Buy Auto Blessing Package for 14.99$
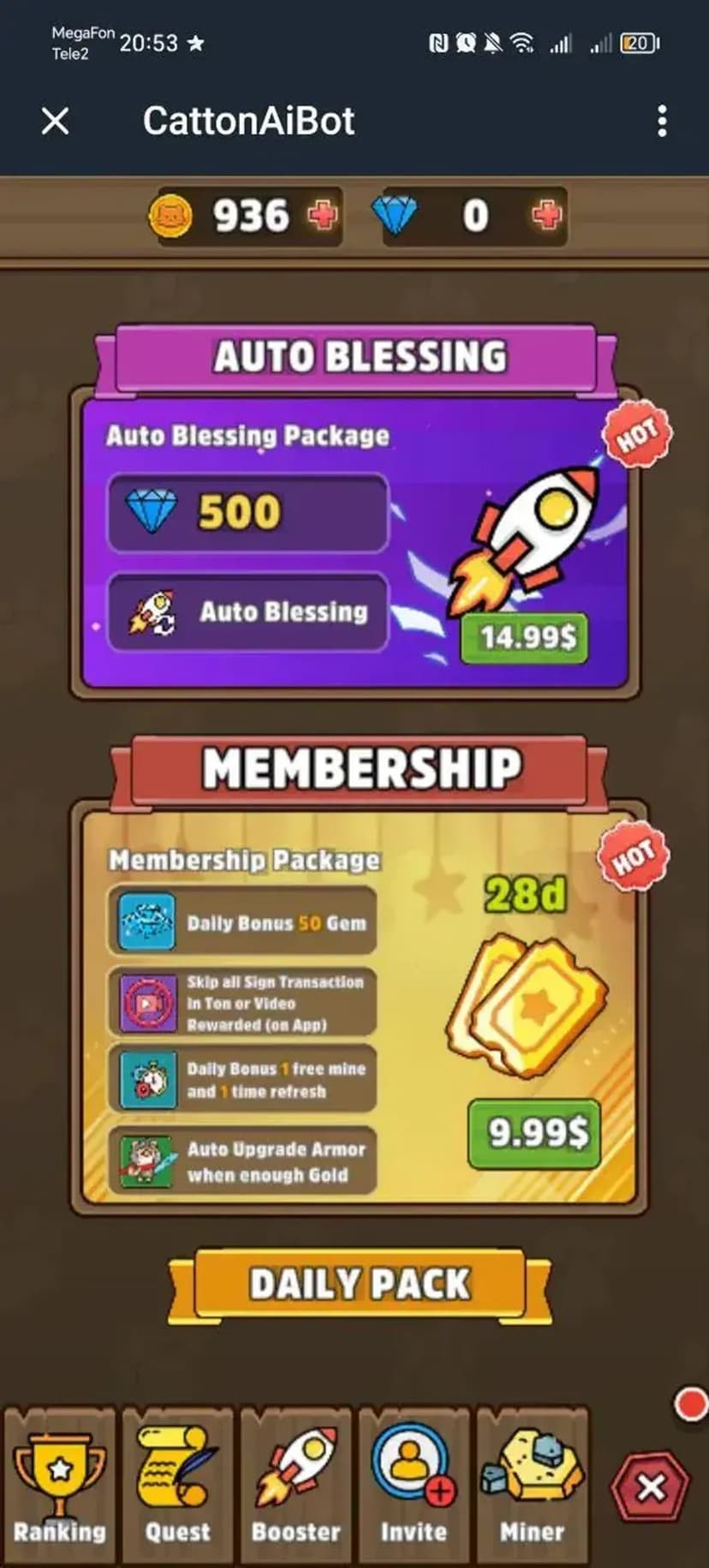Screen dimensions: 709x1568 coord(524,638)
